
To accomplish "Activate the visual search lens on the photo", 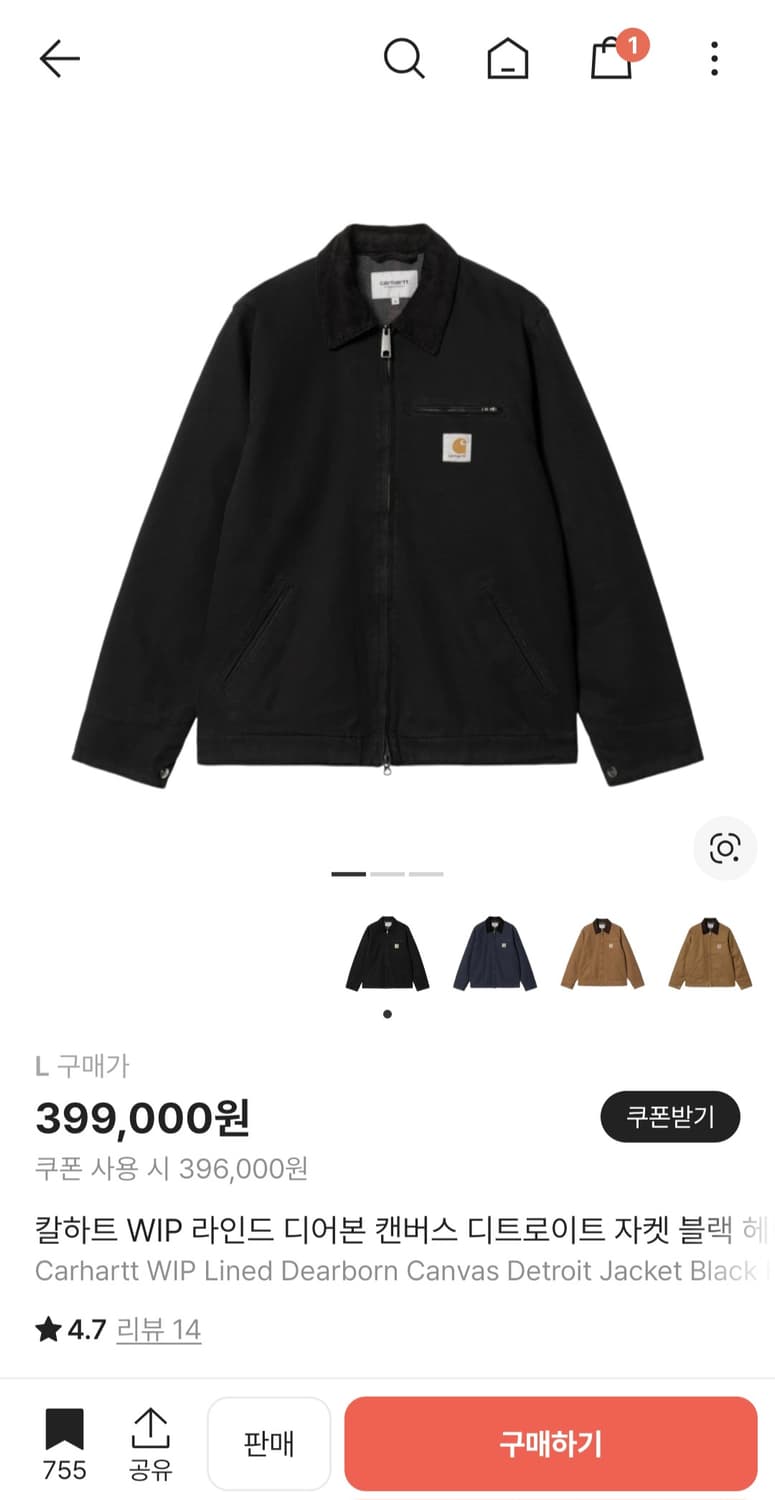I will pyautogui.click(x=725, y=848).
